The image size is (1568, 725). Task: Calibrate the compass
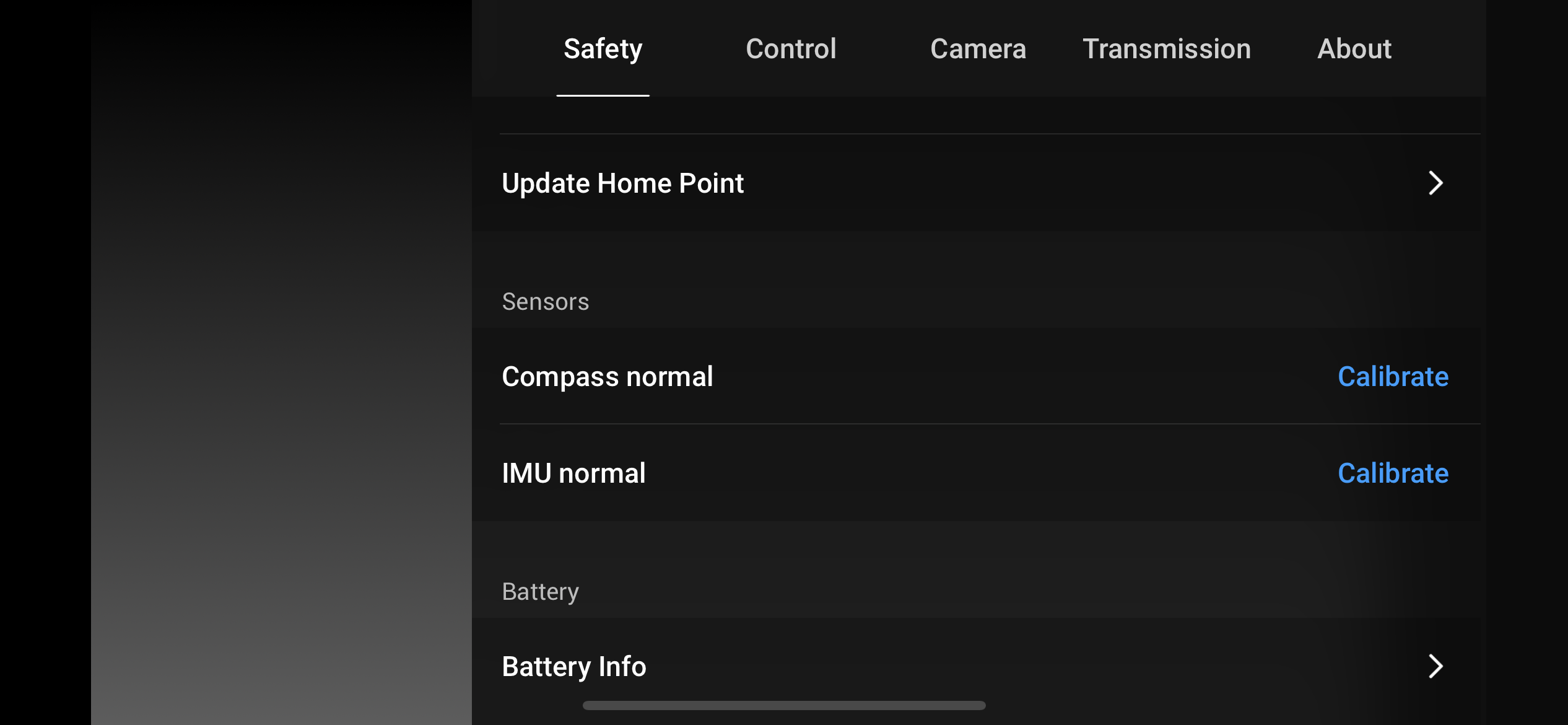[x=1392, y=377]
